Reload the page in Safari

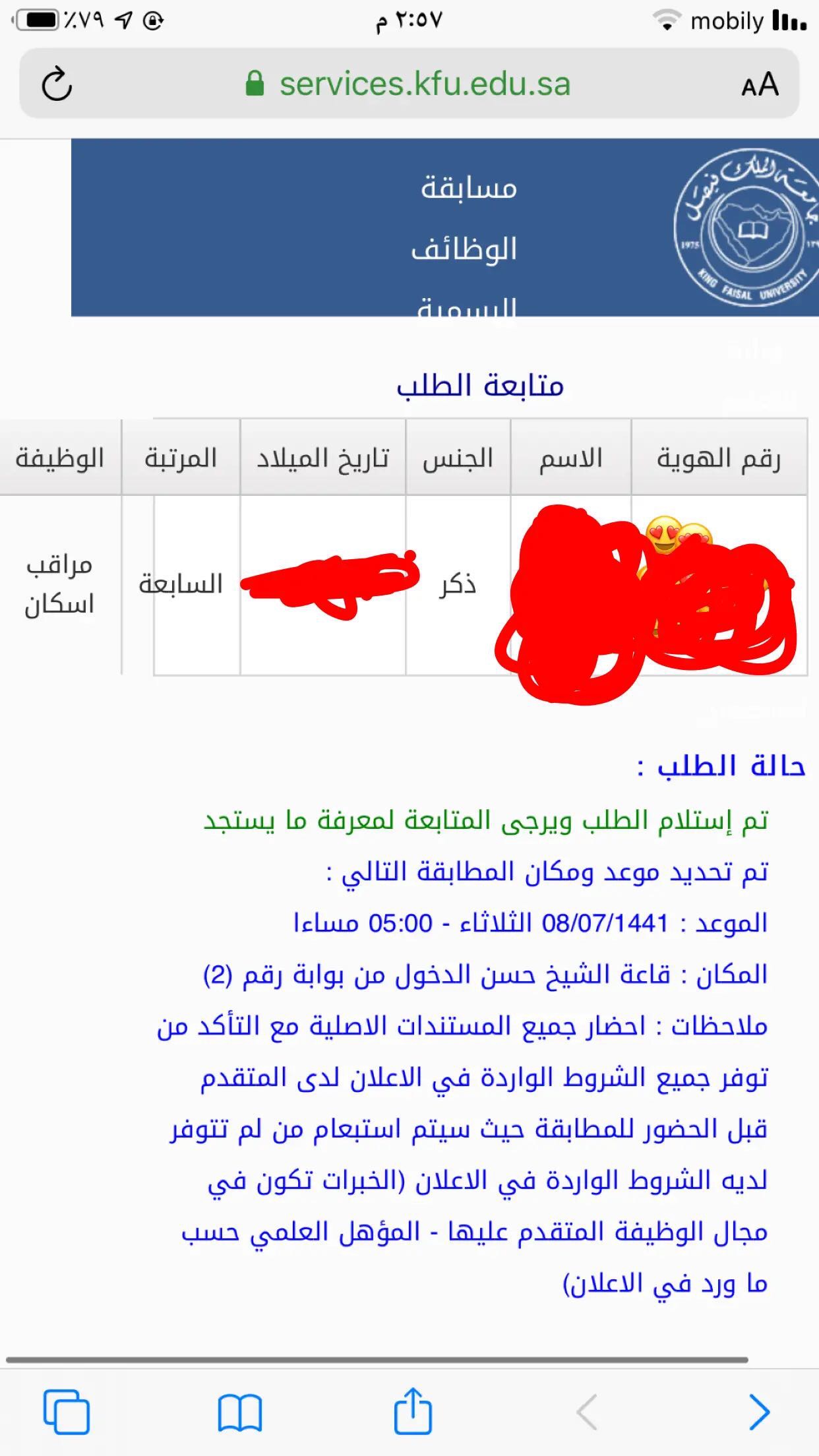pyautogui.click(x=57, y=84)
